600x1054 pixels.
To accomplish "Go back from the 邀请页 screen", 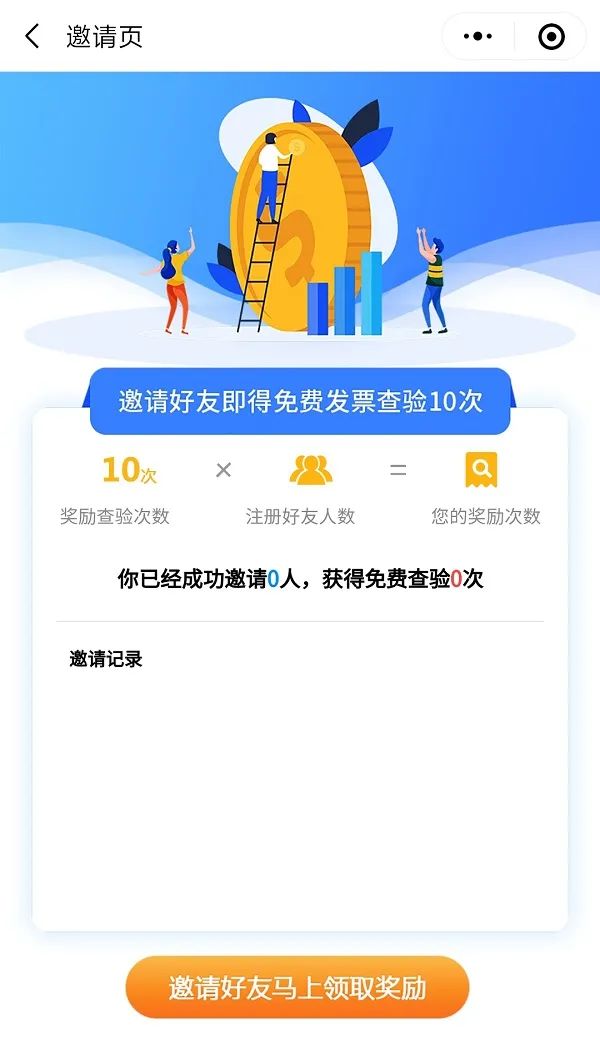I will tap(32, 36).
